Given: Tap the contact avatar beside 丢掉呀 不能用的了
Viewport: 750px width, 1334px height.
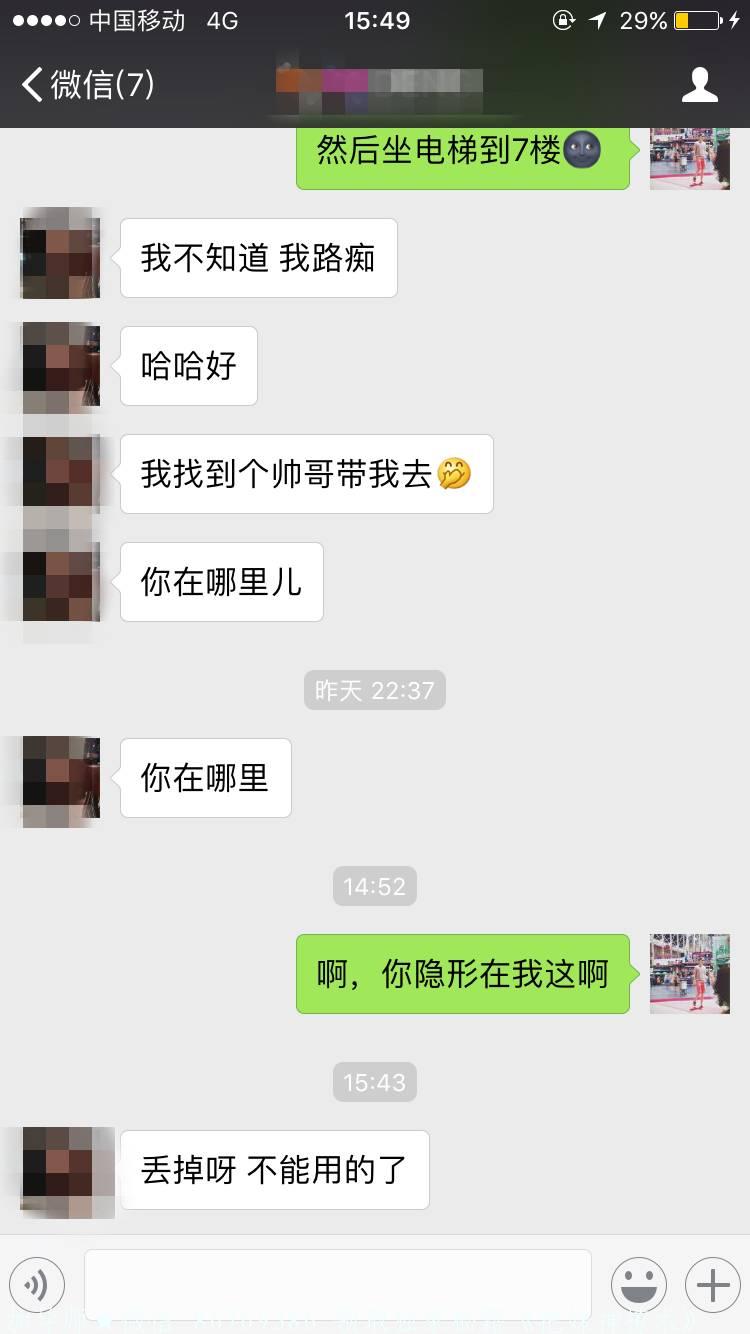Looking at the screenshot, I should click(60, 1170).
